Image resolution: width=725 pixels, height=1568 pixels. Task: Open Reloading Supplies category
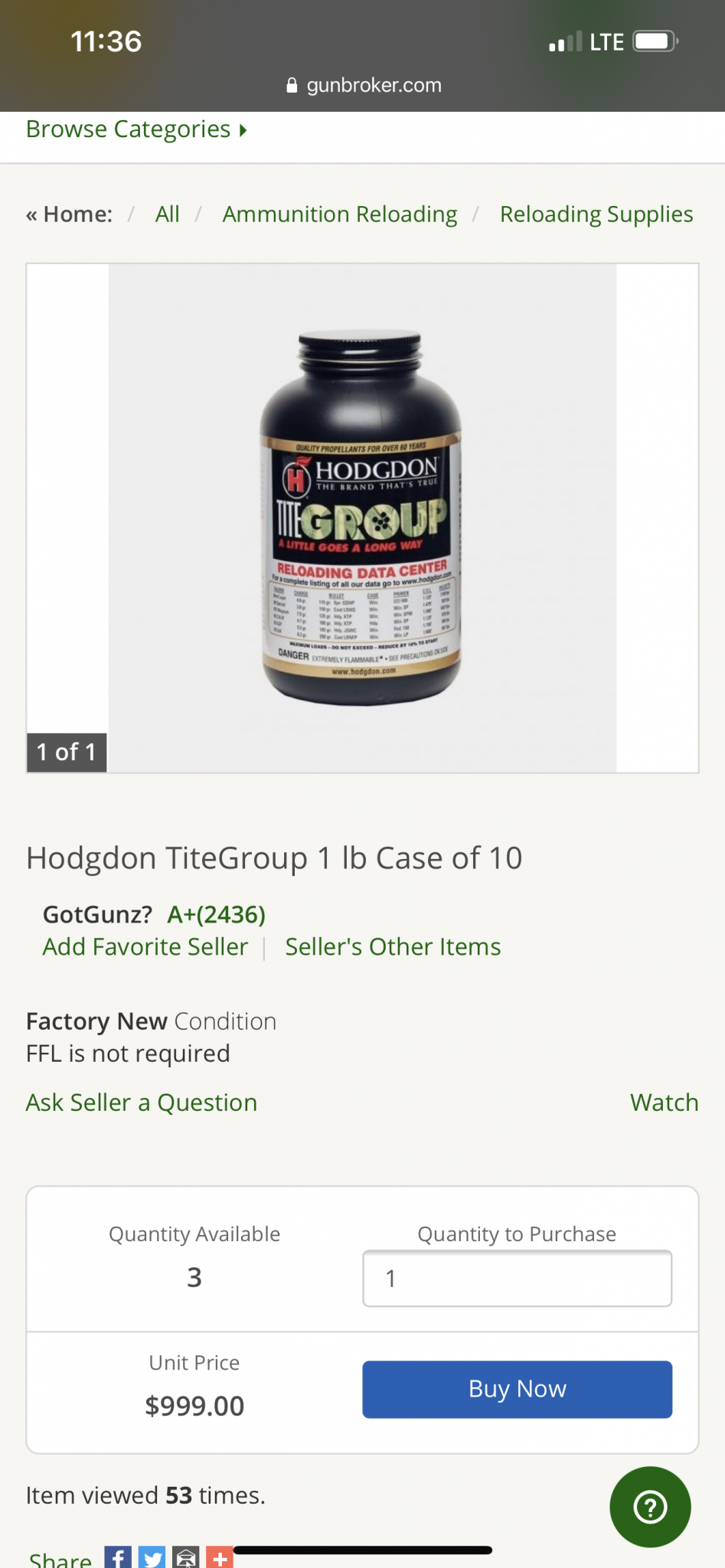[596, 214]
